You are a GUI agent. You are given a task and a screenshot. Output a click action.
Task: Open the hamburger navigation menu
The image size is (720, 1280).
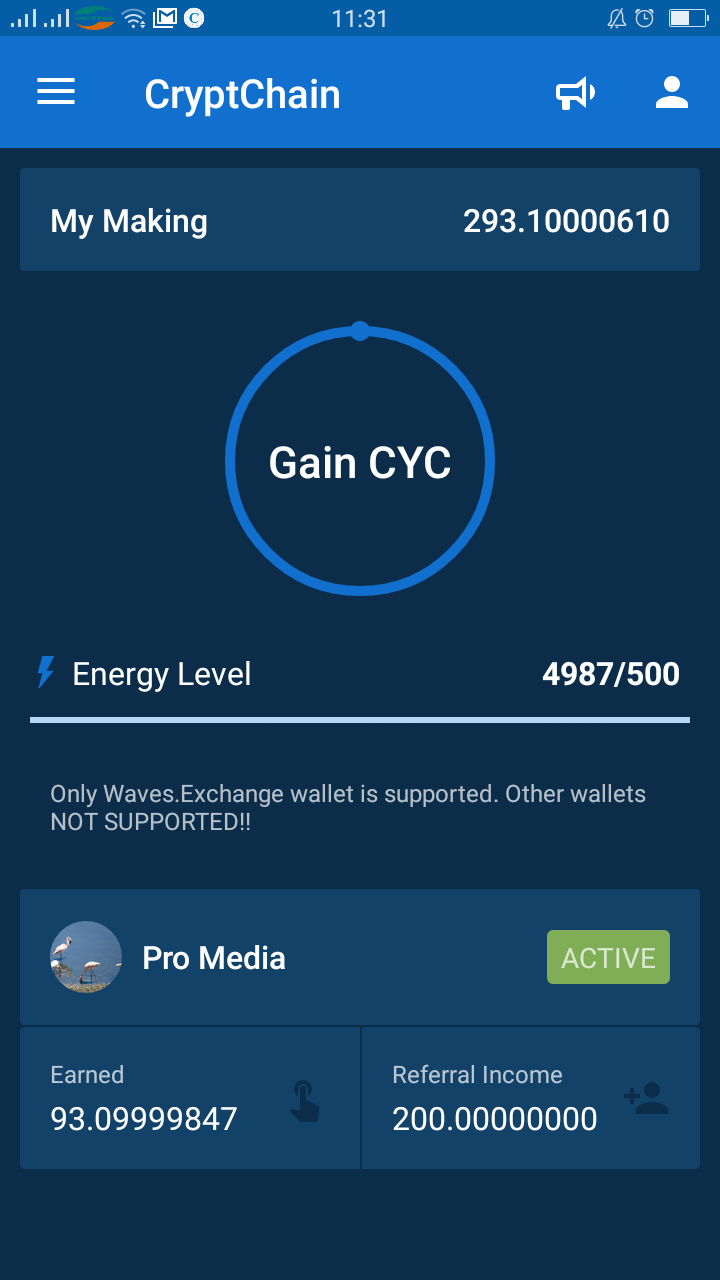click(x=56, y=93)
